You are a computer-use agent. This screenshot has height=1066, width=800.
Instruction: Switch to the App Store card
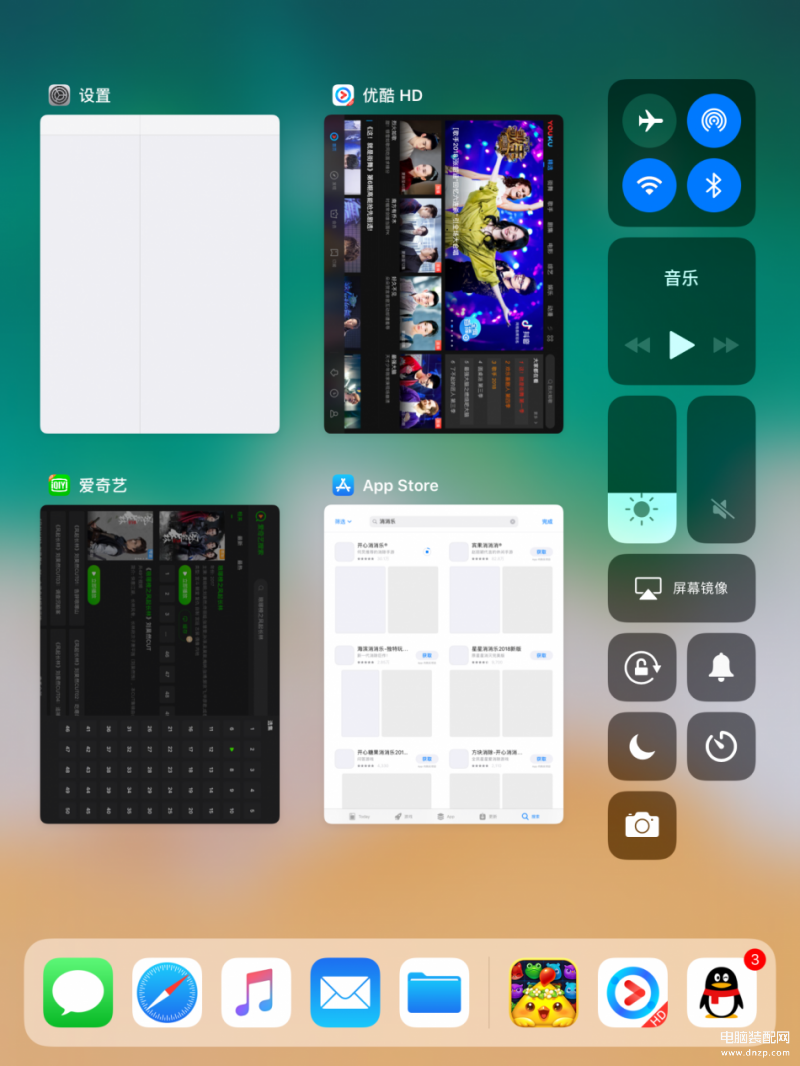(443, 664)
